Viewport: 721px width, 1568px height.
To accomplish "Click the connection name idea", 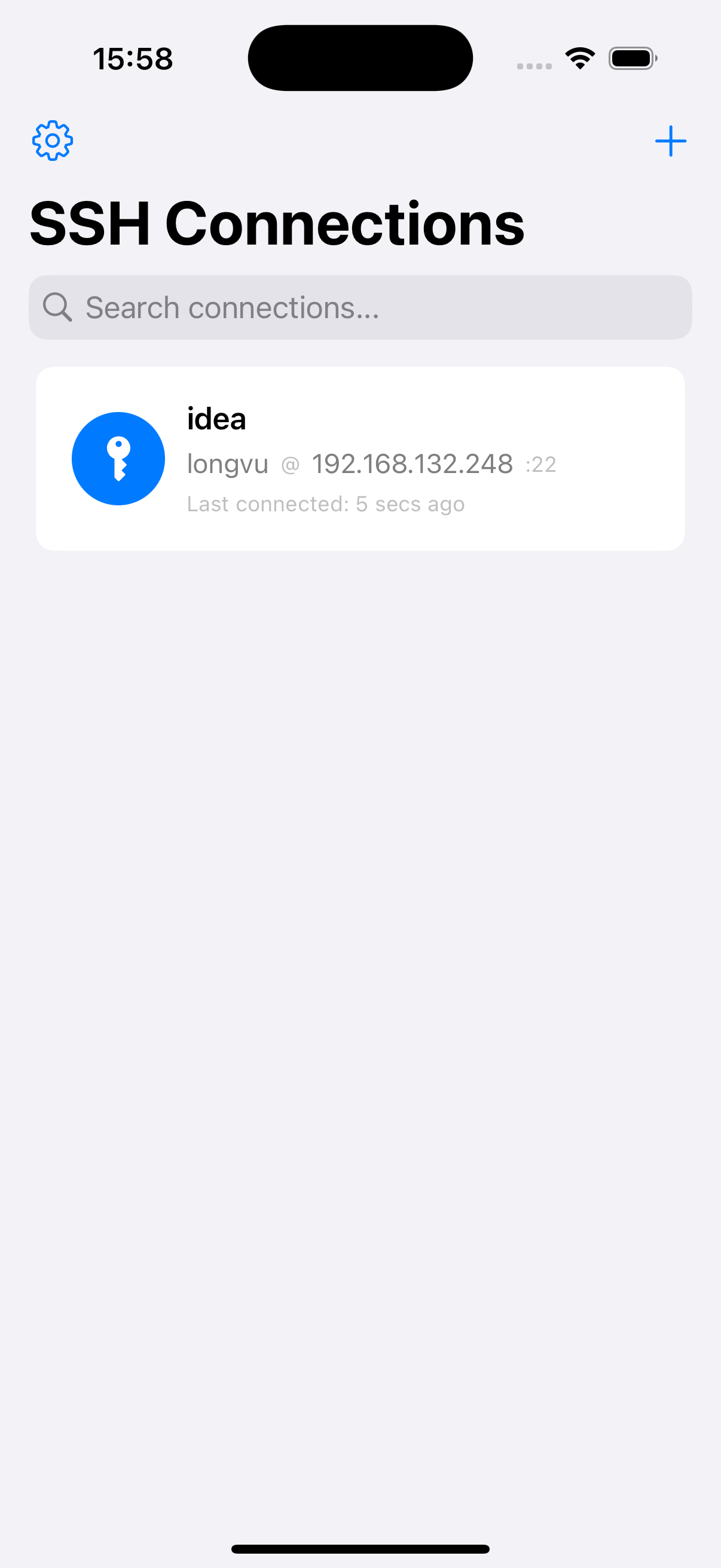I will coord(216,418).
